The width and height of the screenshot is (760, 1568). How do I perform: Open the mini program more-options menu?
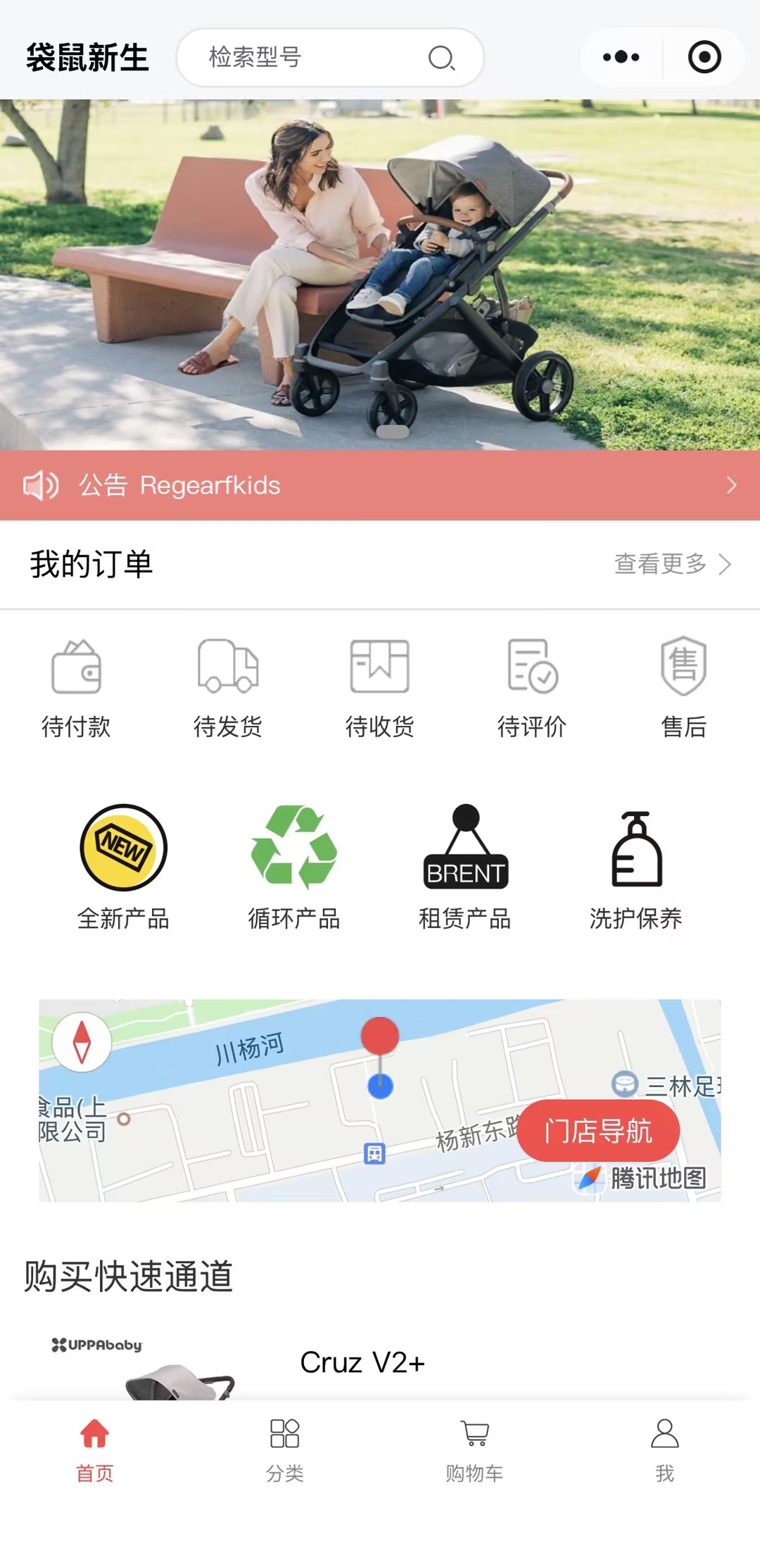(x=621, y=58)
